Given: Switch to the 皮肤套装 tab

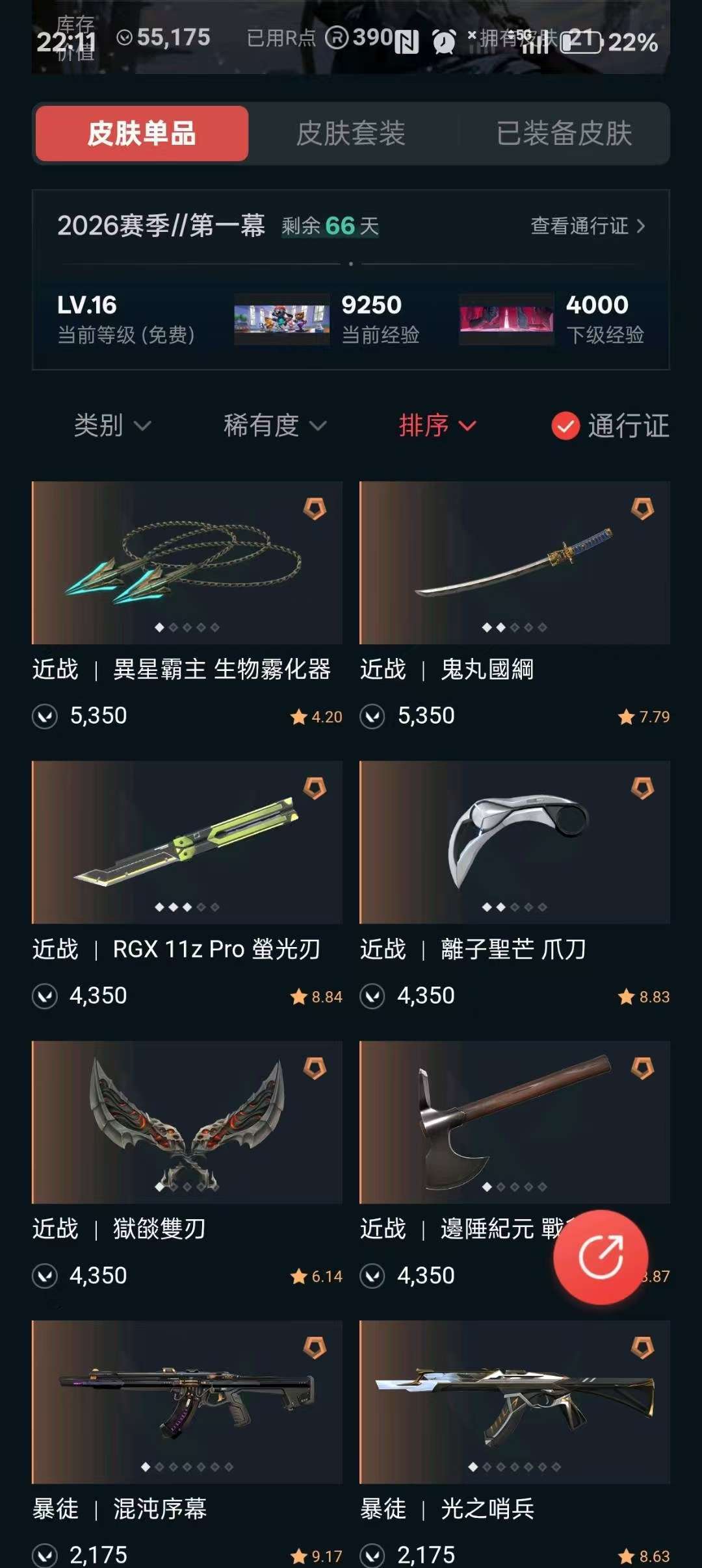Looking at the screenshot, I should pos(352,132).
